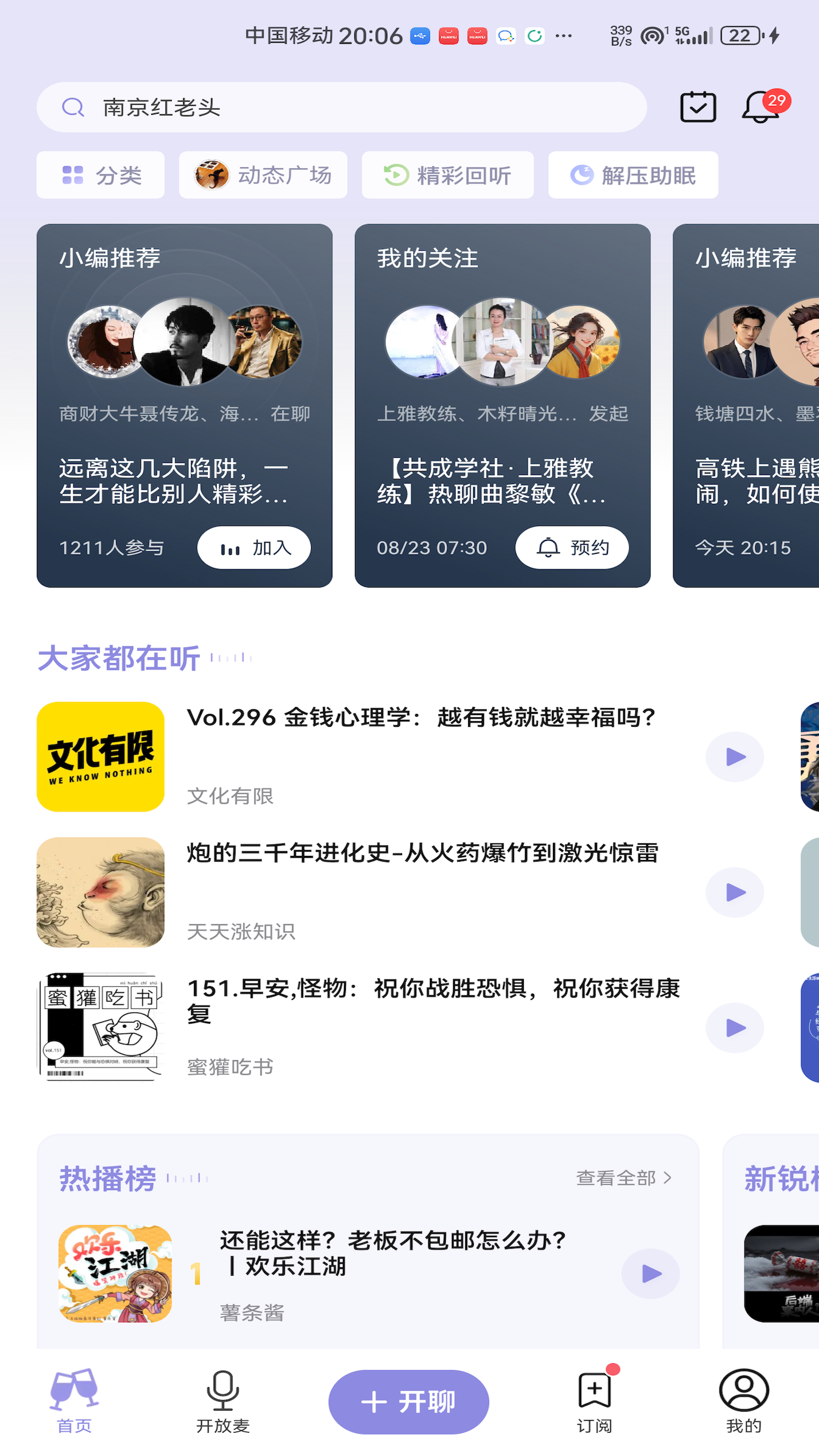Open 解压助眠 chip
Image resolution: width=819 pixels, height=1456 pixels.
click(x=632, y=175)
